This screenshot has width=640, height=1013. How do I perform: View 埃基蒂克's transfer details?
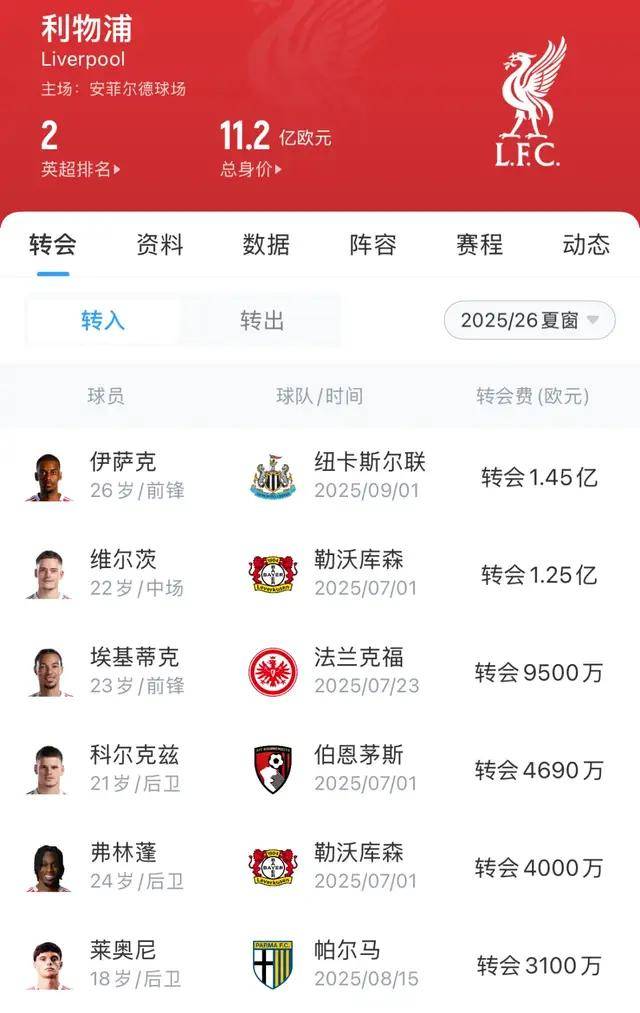[320, 672]
